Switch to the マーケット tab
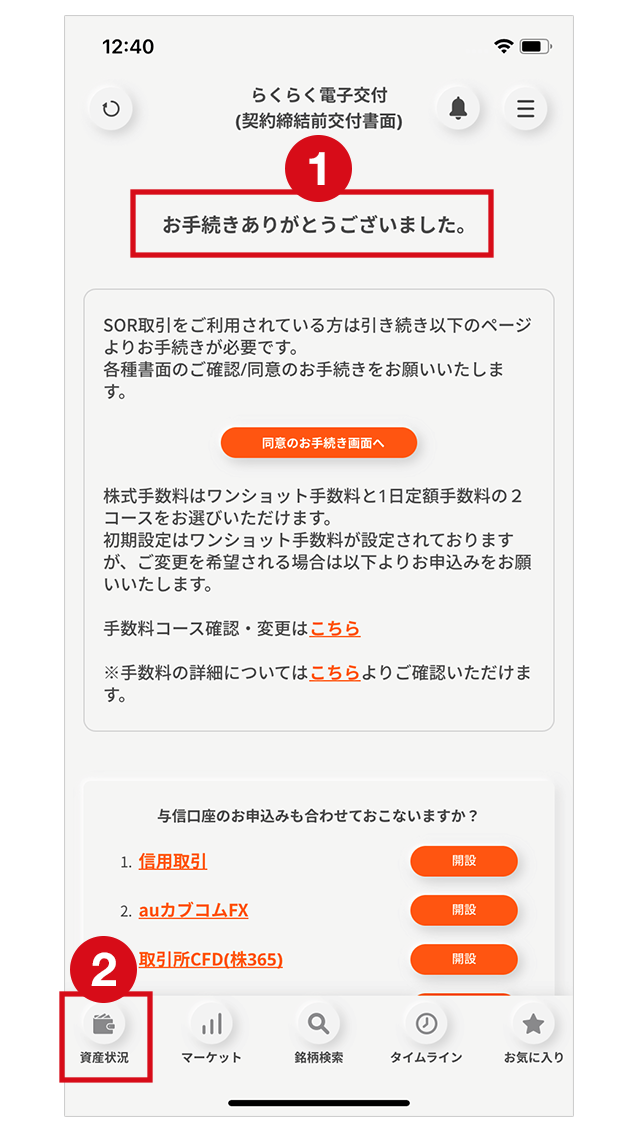The image size is (640, 1136). [x=212, y=1037]
